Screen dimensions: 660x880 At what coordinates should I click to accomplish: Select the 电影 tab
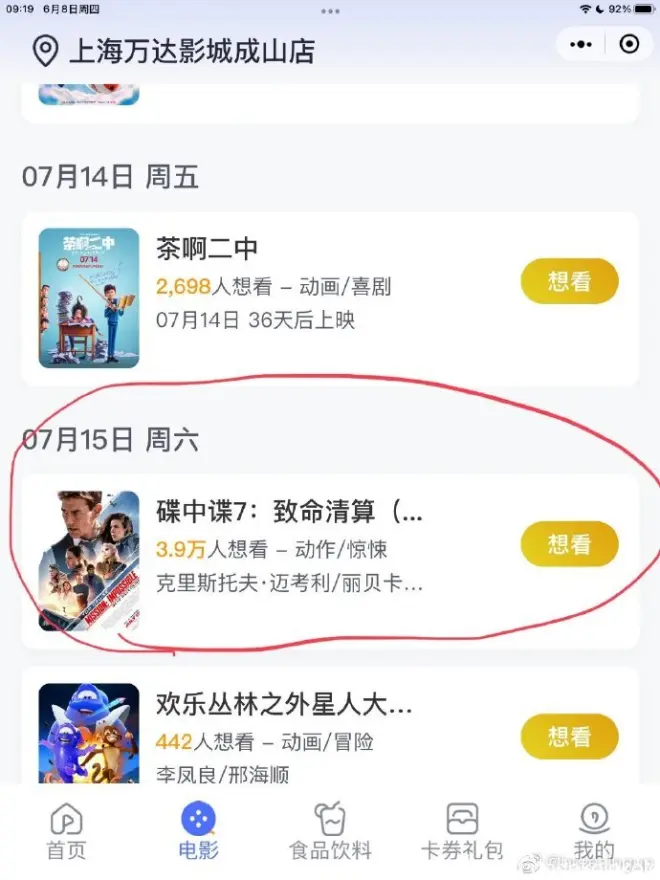click(198, 832)
